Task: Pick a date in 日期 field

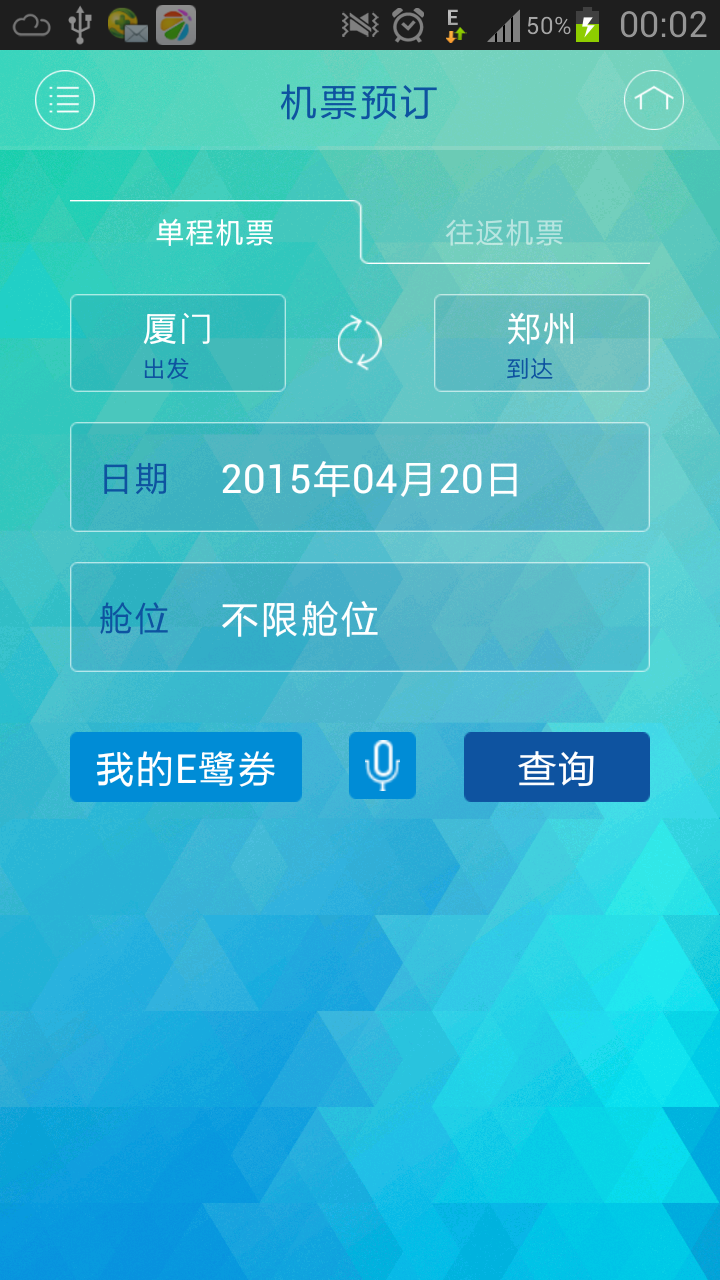Action: pos(360,478)
